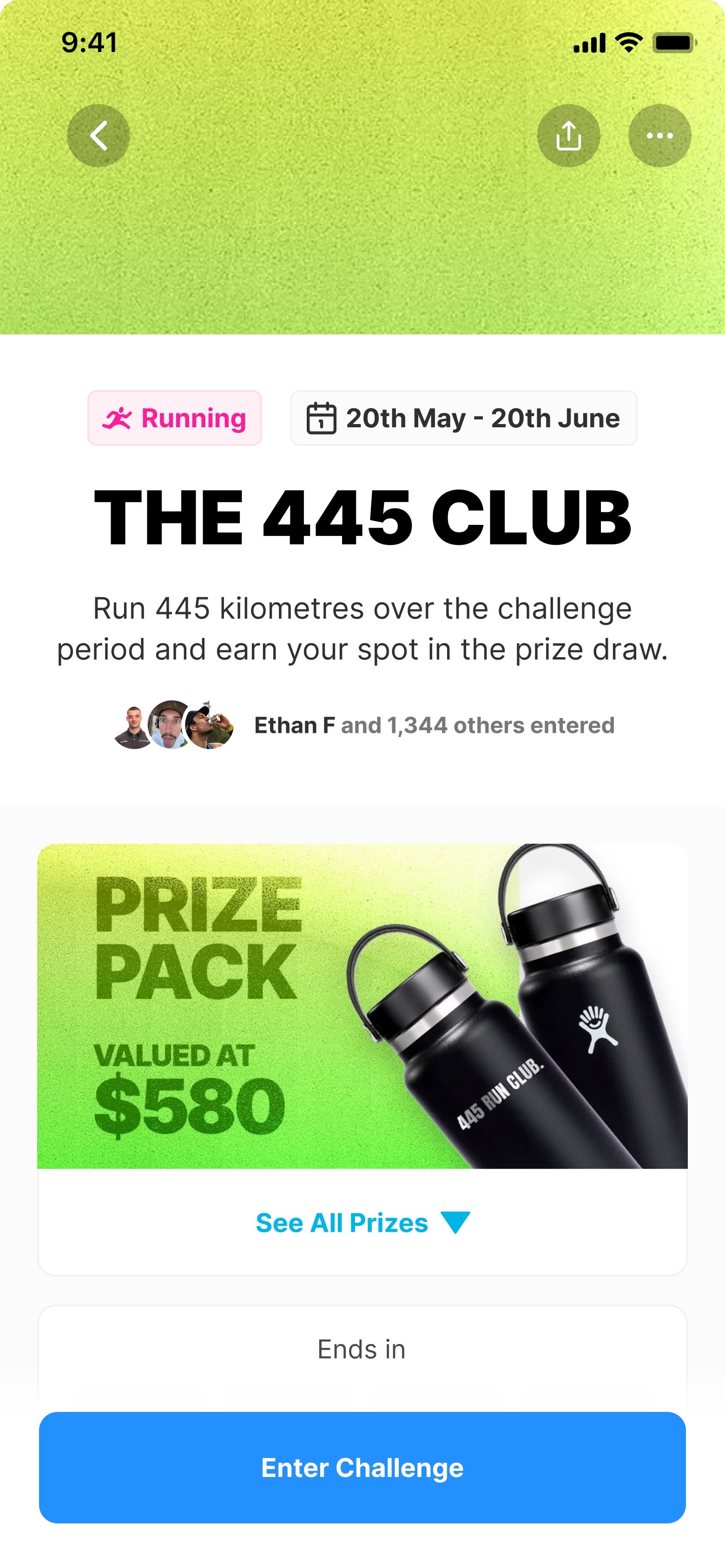Go back using the arrow button
Viewport: 725px width, 1568px height.
(98, 136)
